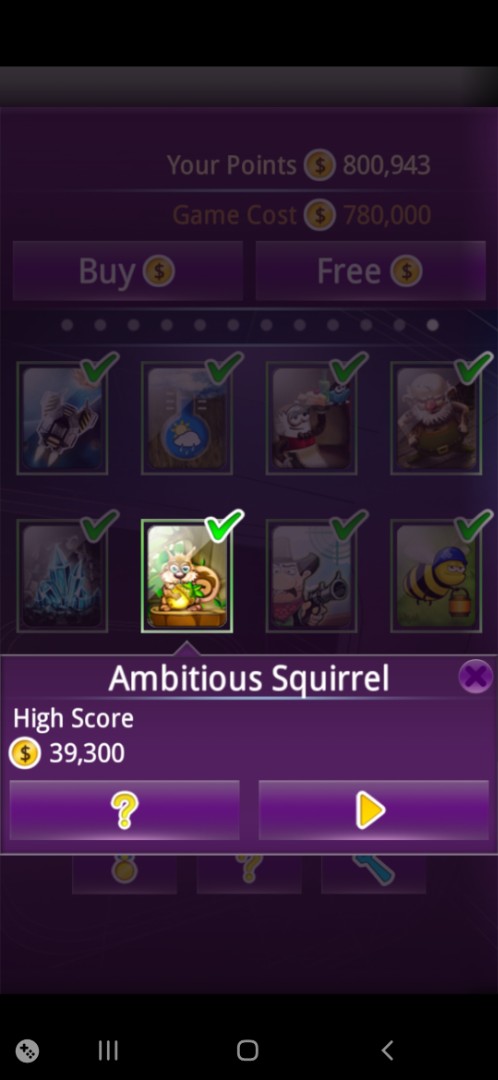Image resolution: width=498 pixels, height=1080 pixels.
Task: Tap the Free points button
Action: [371, 271]
